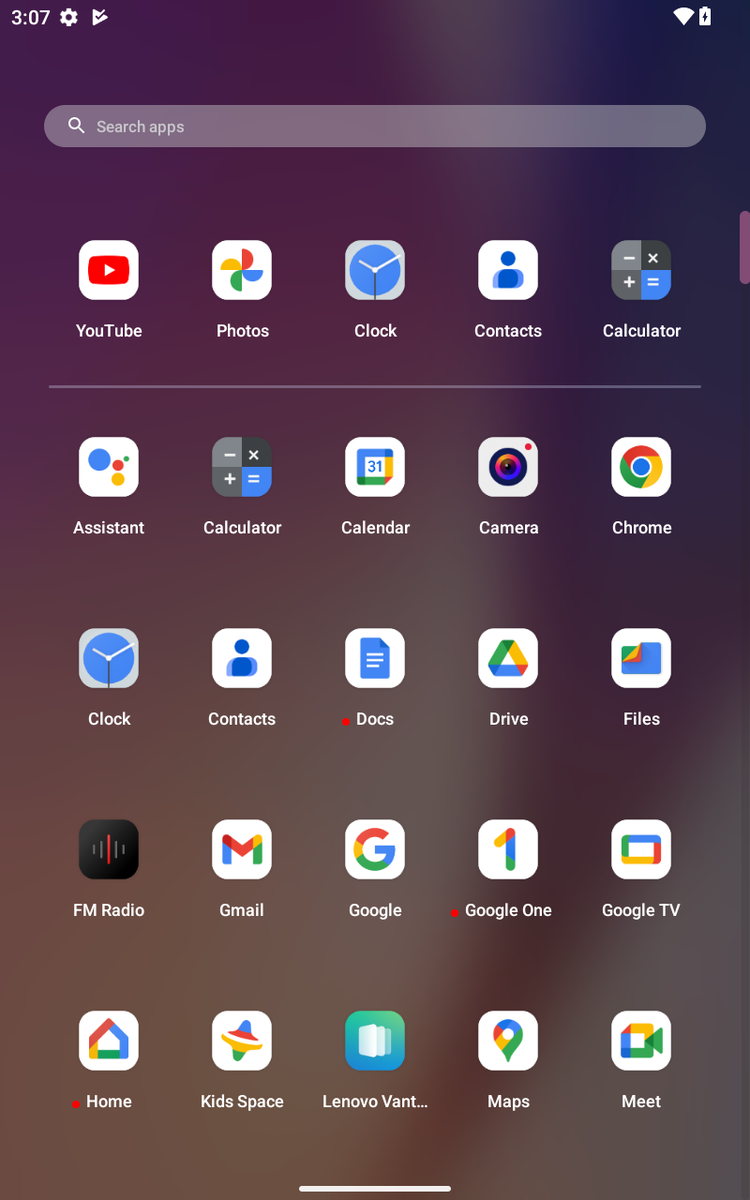
Task: Open the Lenovo Vantage app
Action: pyautogui.click(x=375, y=1041)
